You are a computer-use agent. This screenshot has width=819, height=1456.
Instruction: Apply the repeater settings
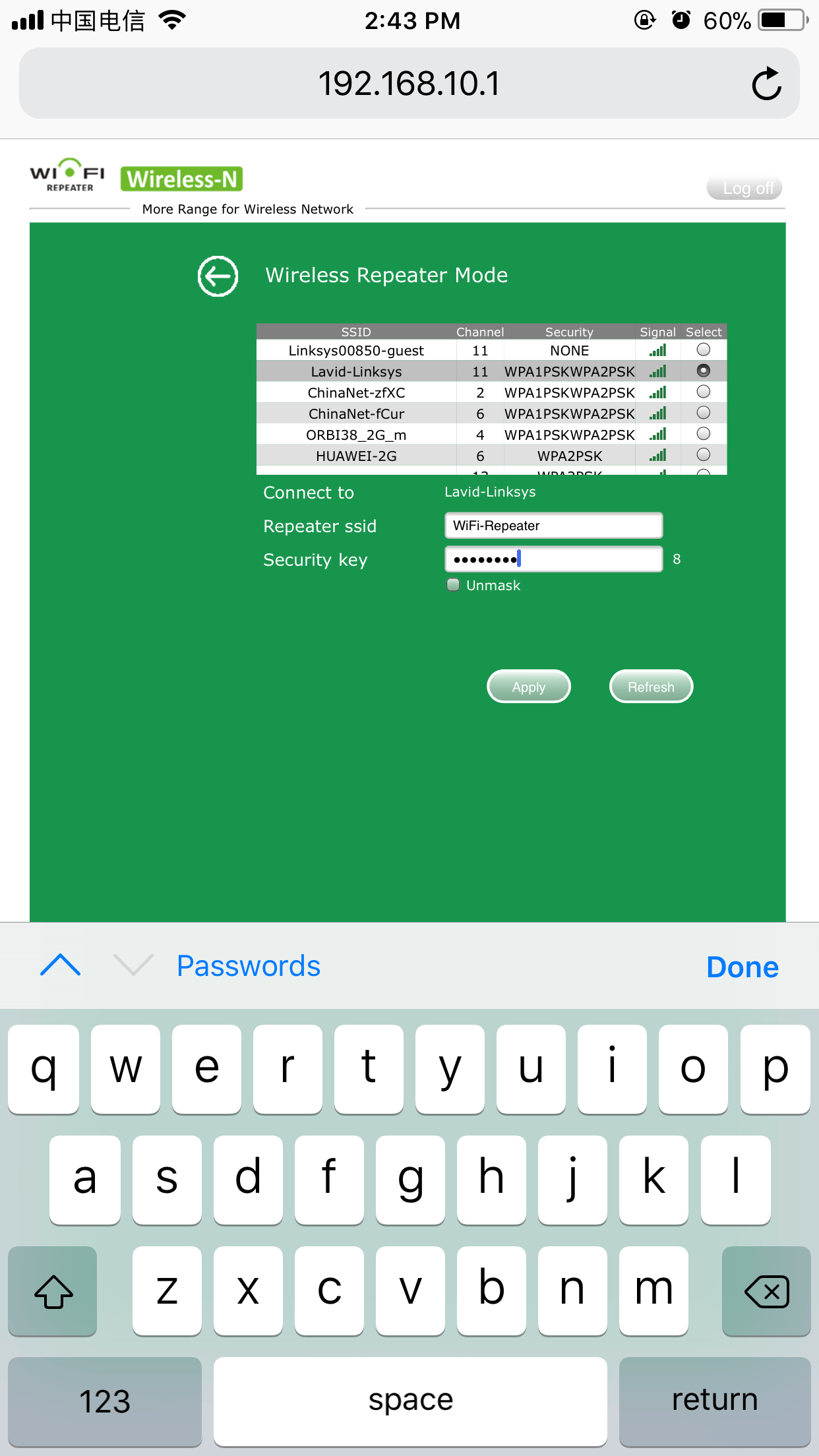[529, 686]
